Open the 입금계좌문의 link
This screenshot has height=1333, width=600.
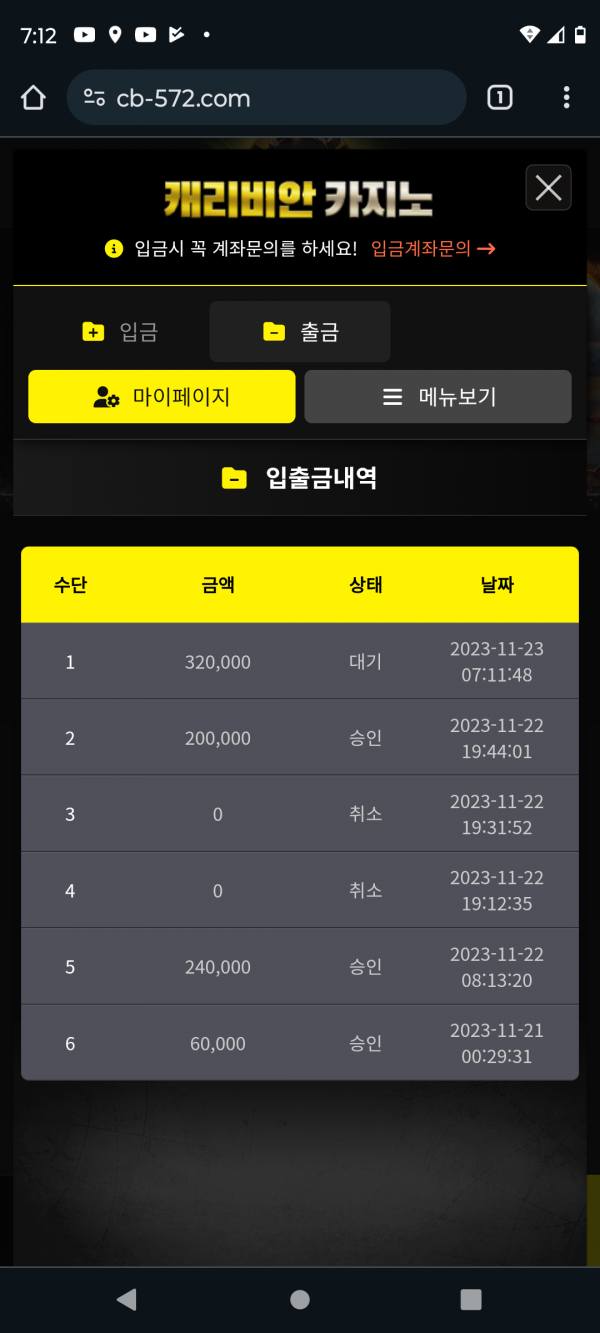coord(432,248)
